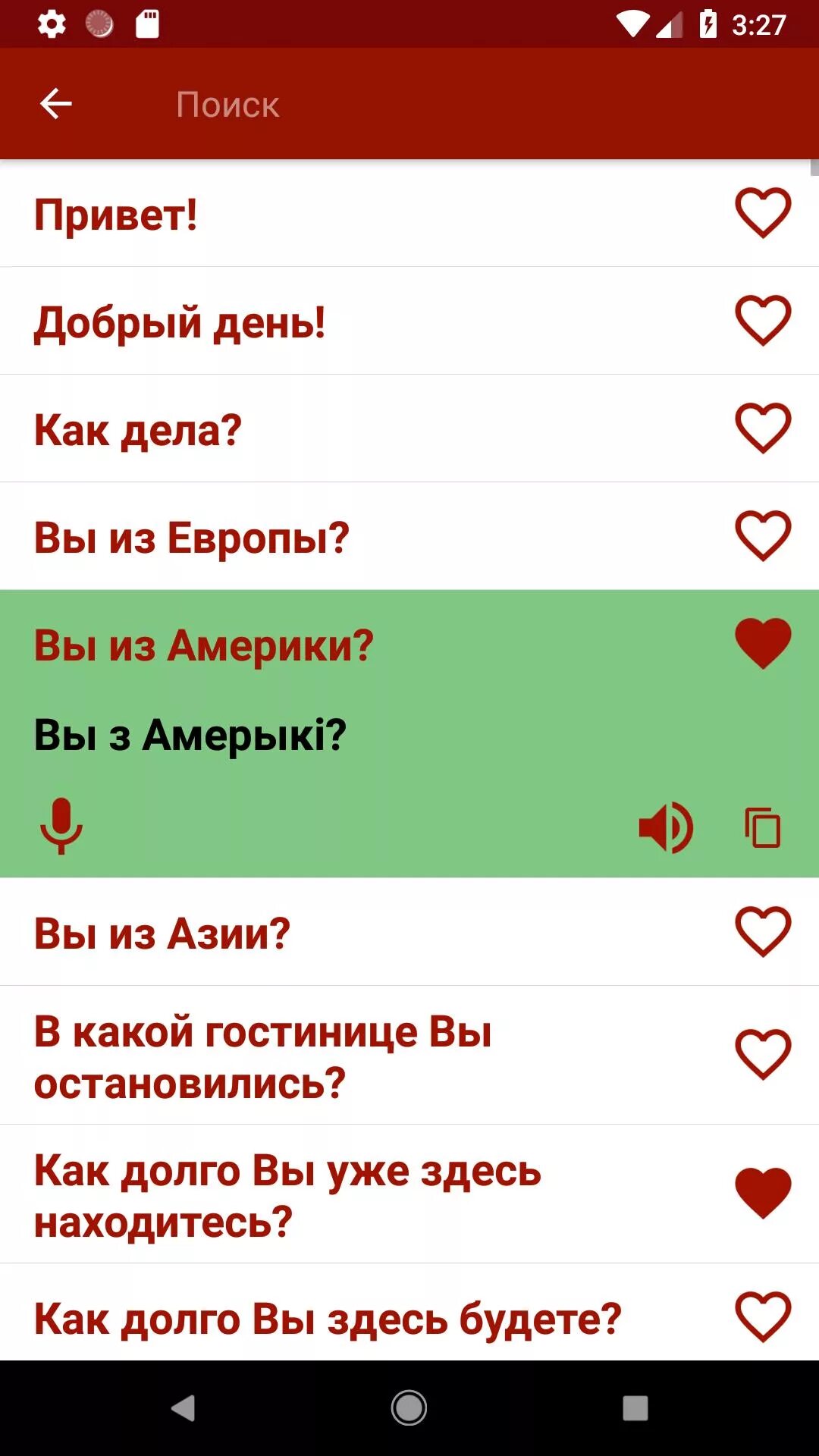Like the phrase Как дела?
This screenshot has width=819, height=1456.
click(763, 428)
